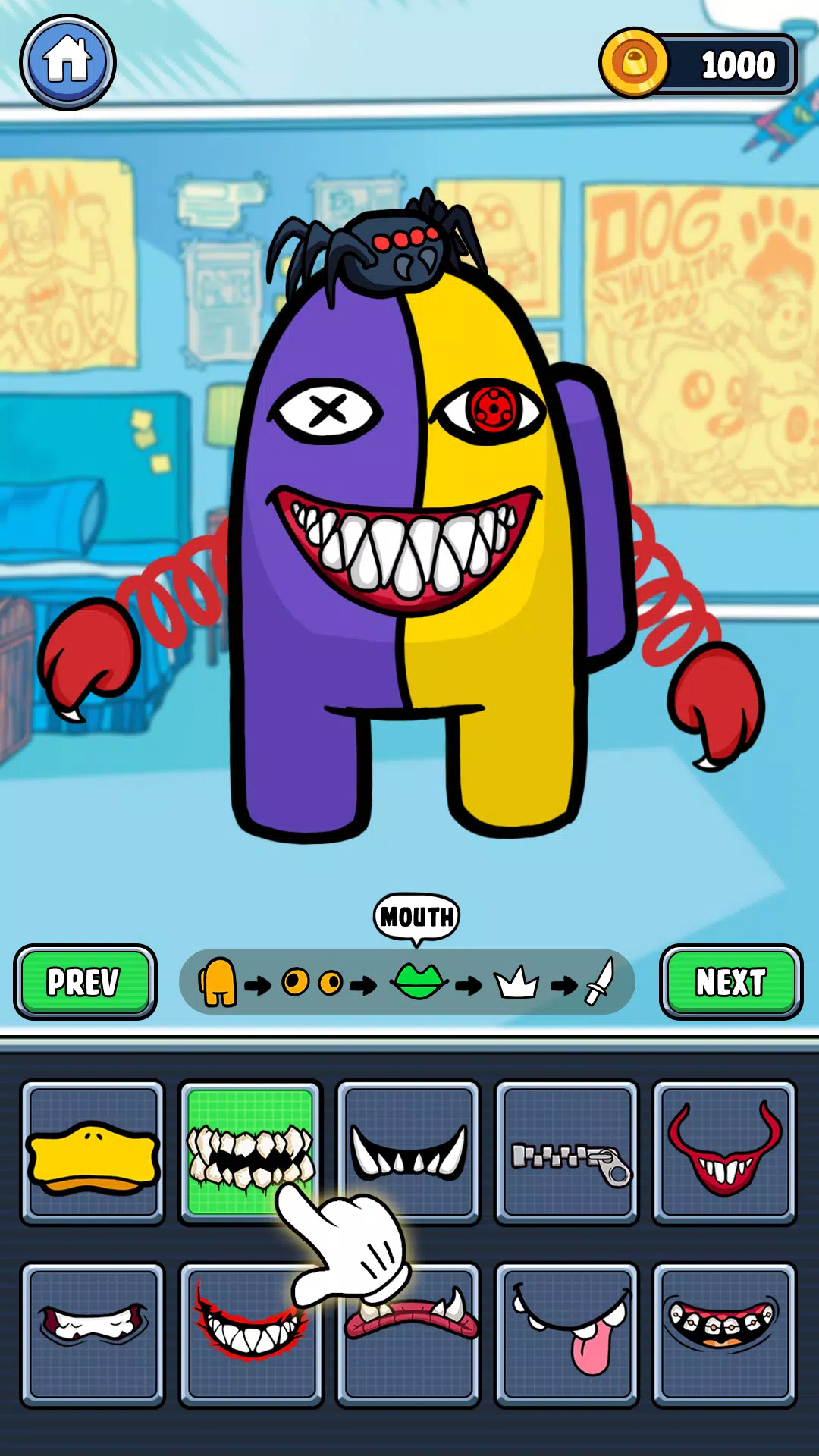Choose the tongue-out mouth
Image resolution: width=819 pixels, height=1456 pixels.
coord(566,1335)
